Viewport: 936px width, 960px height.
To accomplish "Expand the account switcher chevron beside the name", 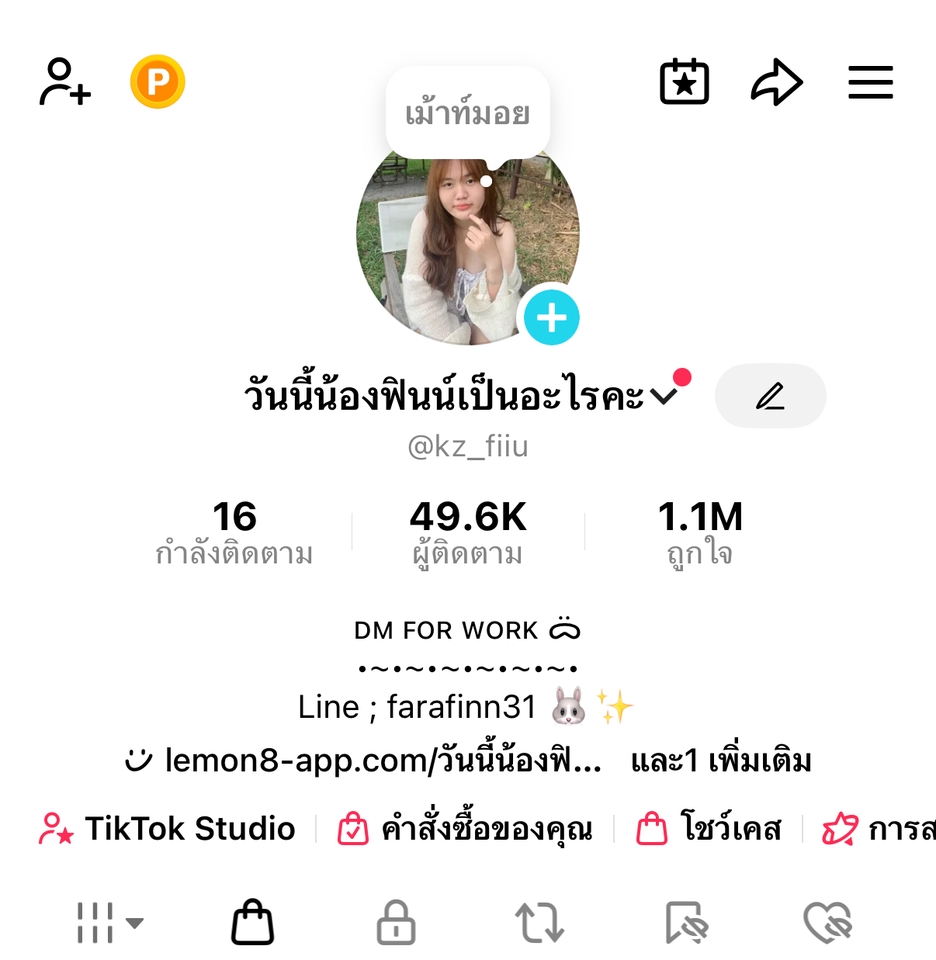I will click(x=664, y=397).
